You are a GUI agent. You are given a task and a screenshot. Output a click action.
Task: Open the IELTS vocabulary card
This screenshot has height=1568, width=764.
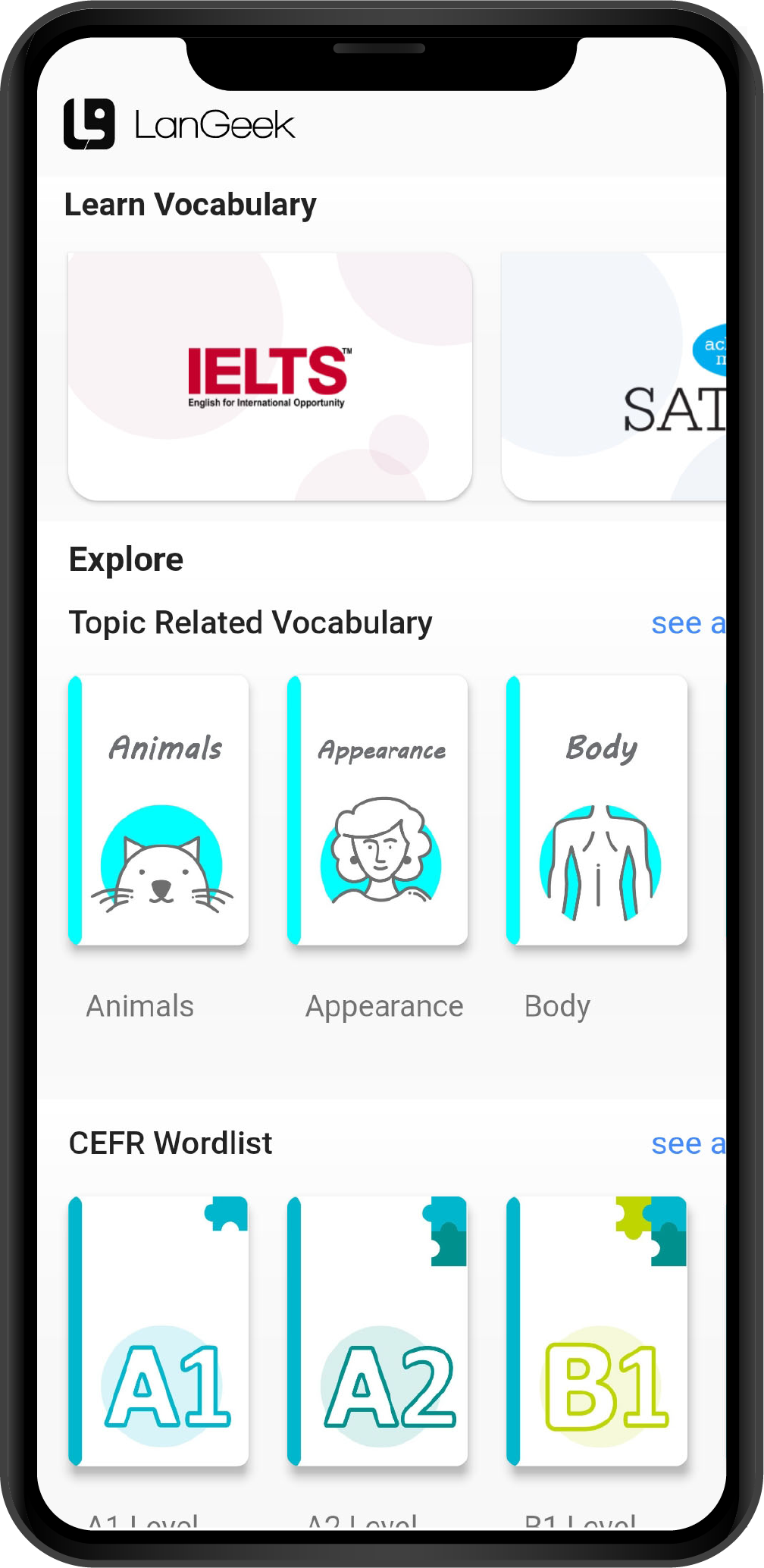coord(270,376)
